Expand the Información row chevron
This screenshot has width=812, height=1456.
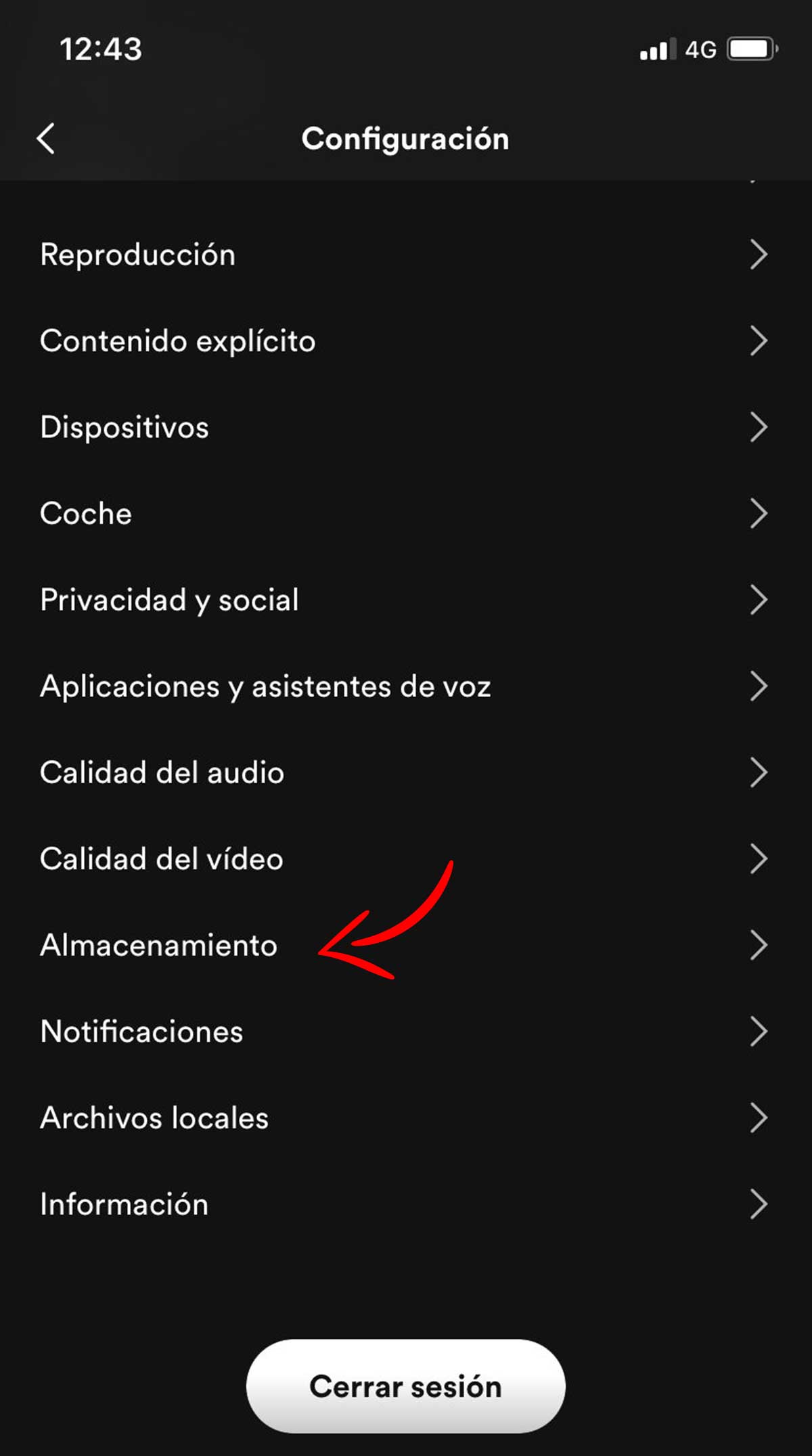(x=759, y=1204)
